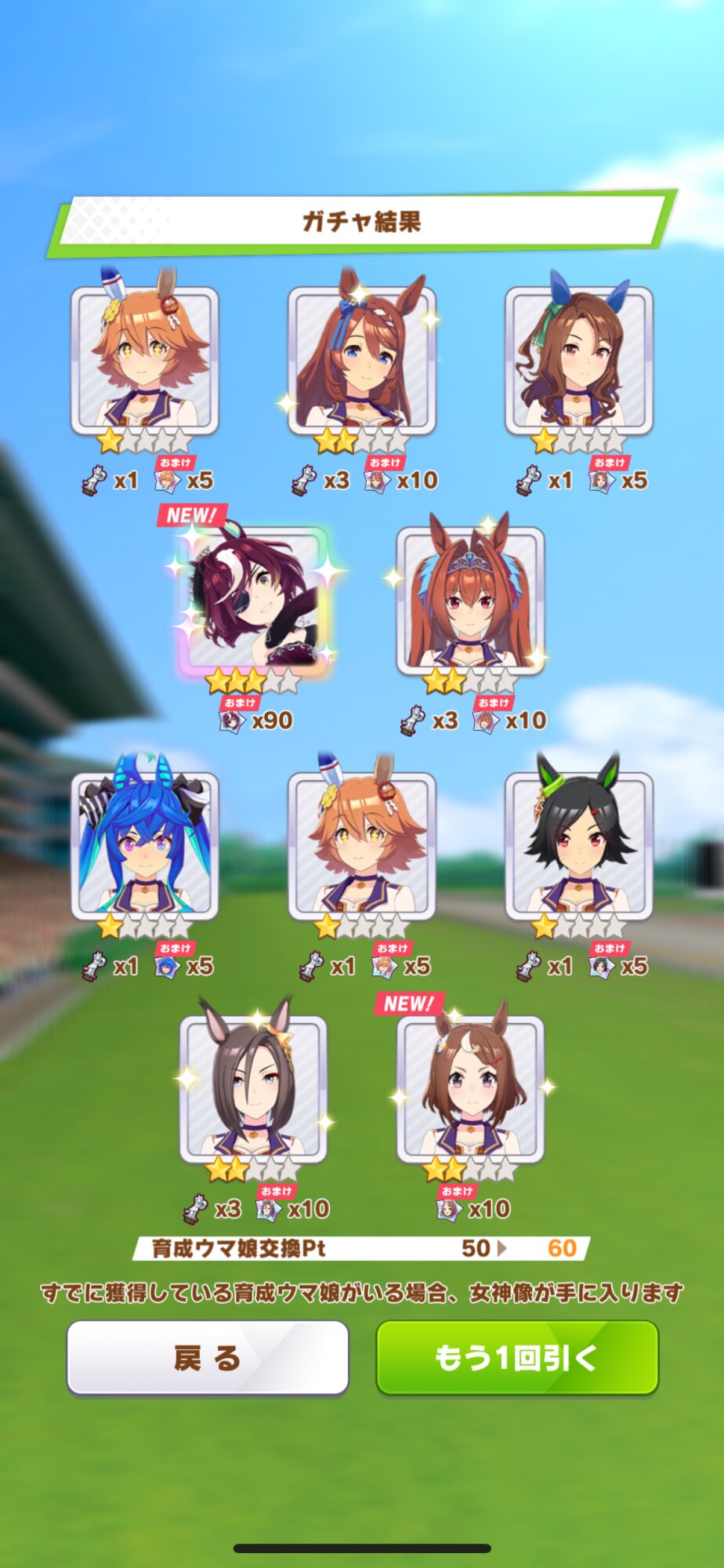Pull the gacha again with もう1回引く
Image resolution: width=724 pixels, height=1568 pixels.
pyautogui.click(x=517, y=1357)
